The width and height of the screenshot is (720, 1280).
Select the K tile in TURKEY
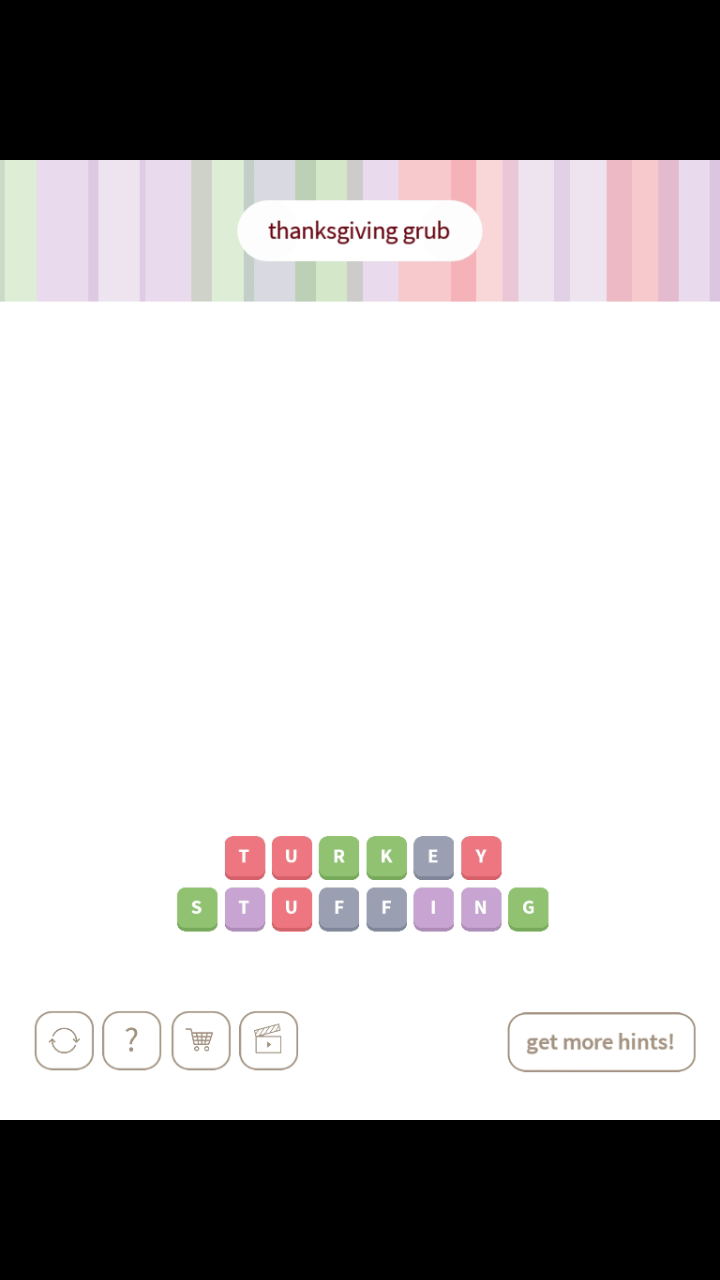[386, 857]
